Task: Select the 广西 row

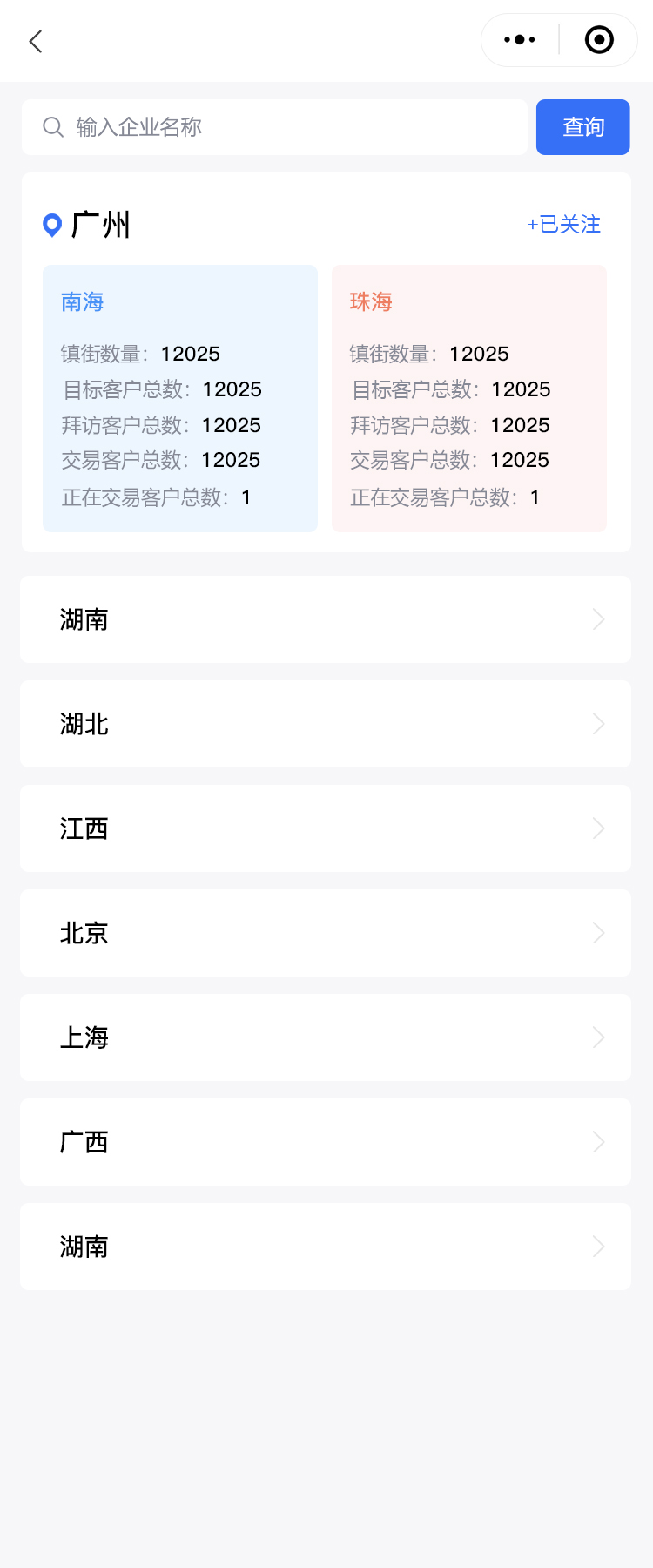Action: [x=326, y=1142]
